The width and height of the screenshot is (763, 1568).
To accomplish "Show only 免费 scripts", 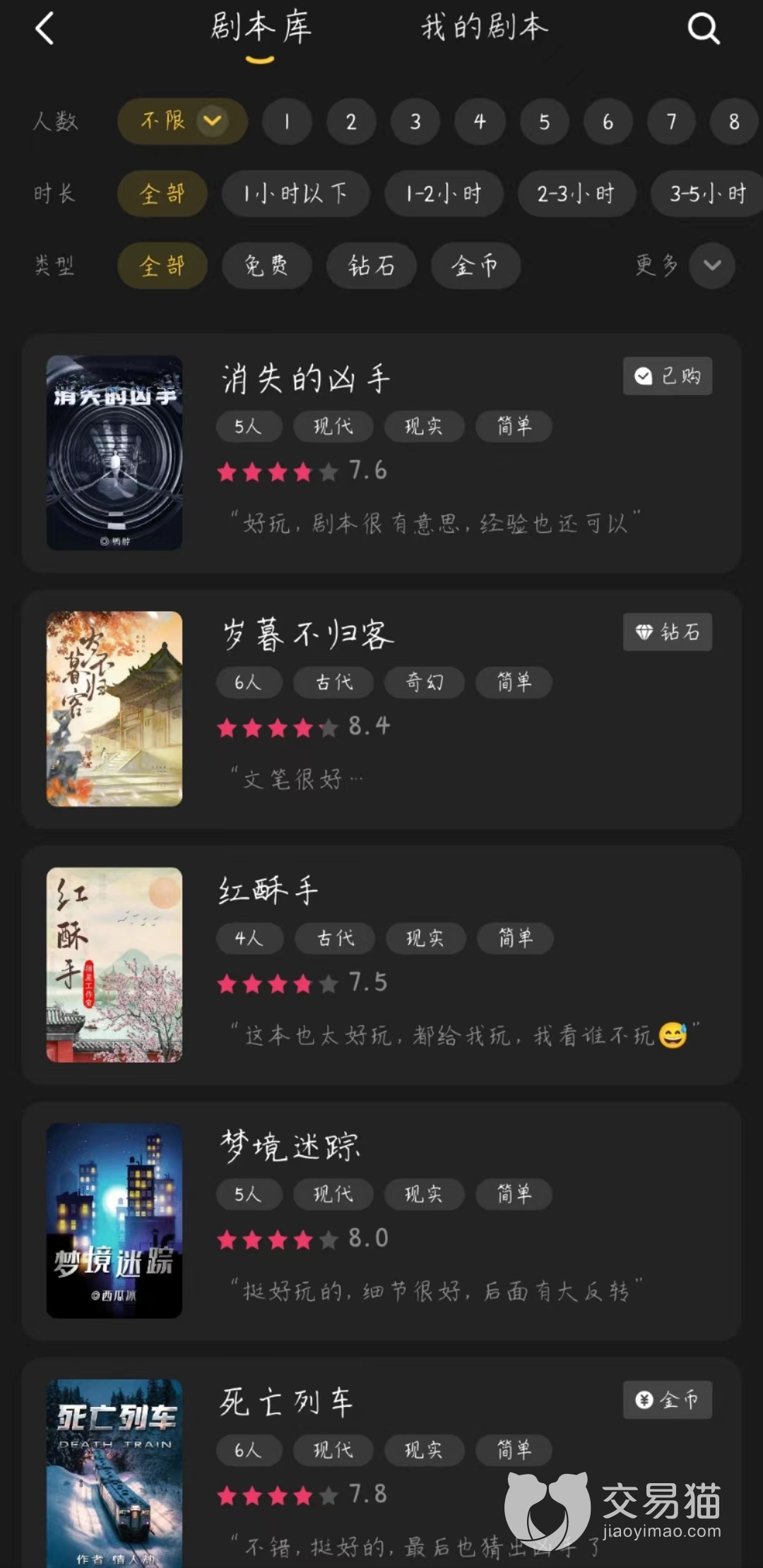I will 266,266.
